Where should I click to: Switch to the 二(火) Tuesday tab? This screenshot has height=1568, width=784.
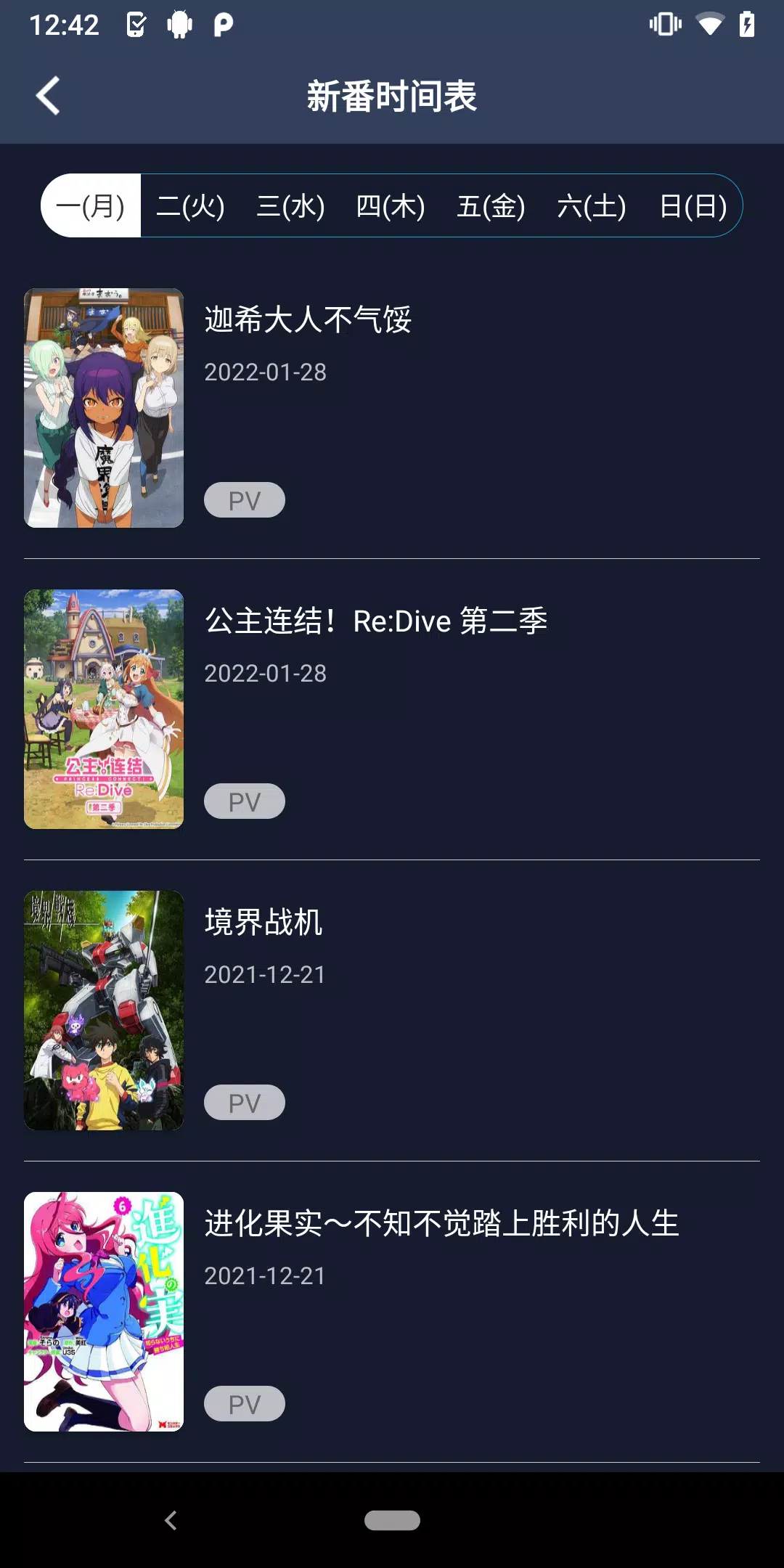(190, 206)
